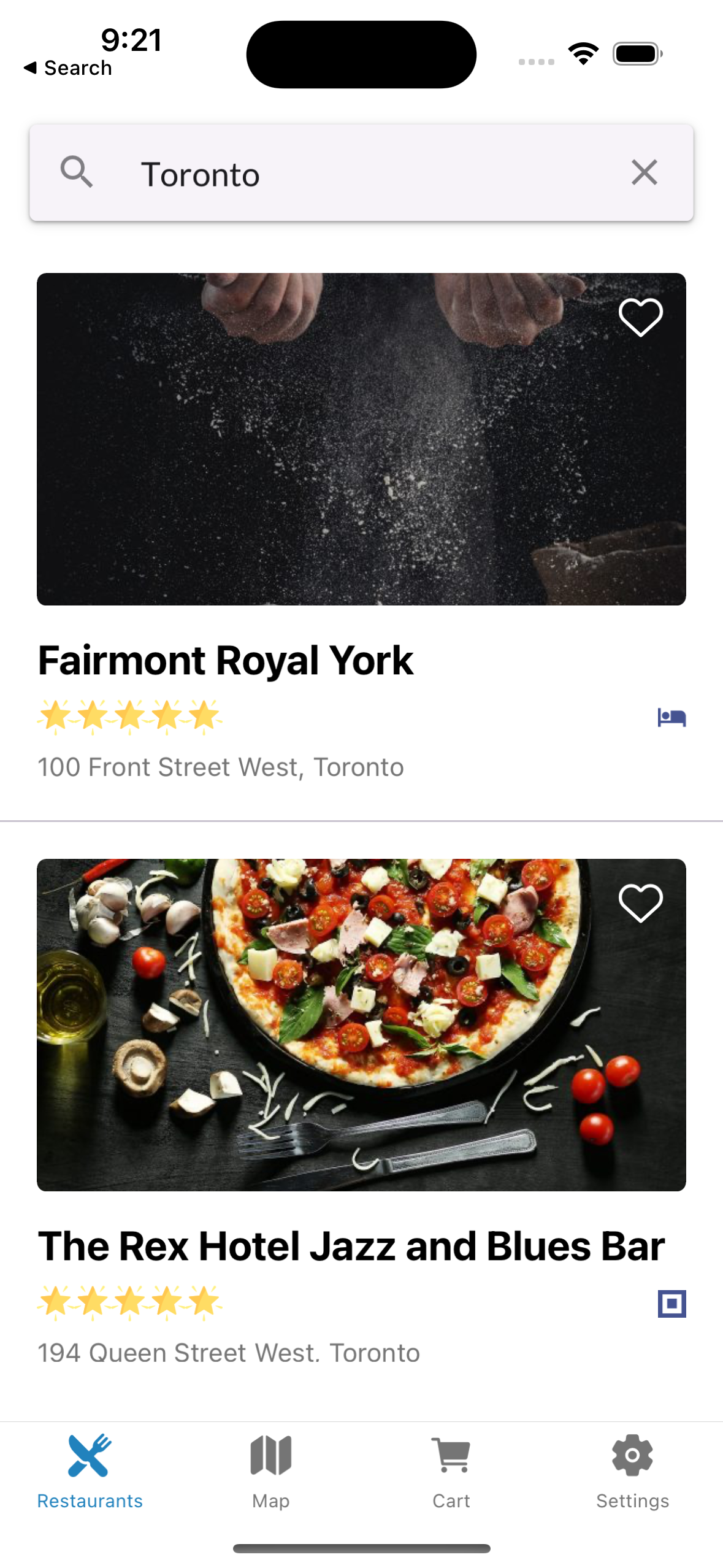The width and height of the screenshot is (723, 1568).
Task: Open the Map icon in the tab bar
Action: tap(271, 1455)
